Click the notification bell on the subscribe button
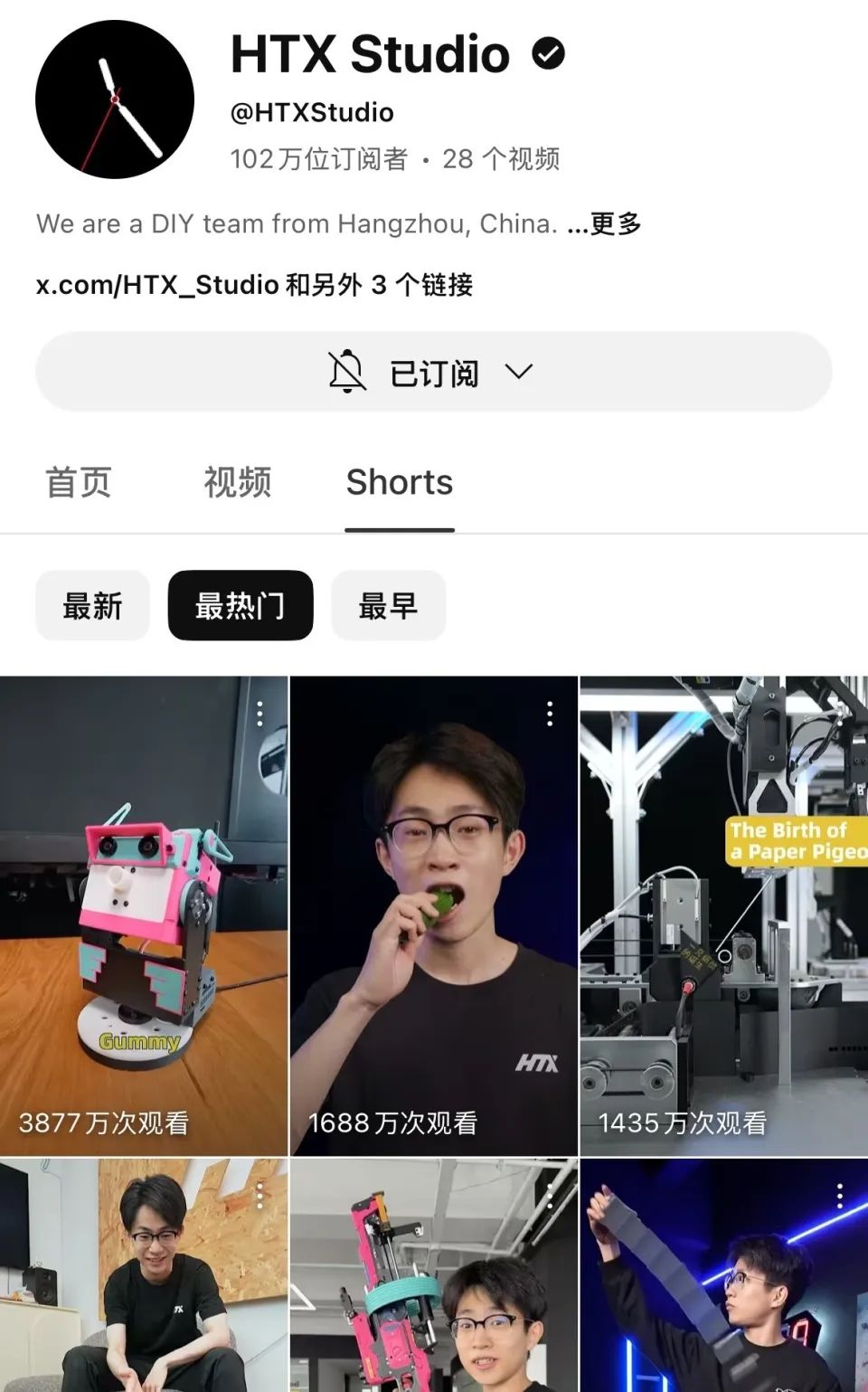 (x=348, y=371)
